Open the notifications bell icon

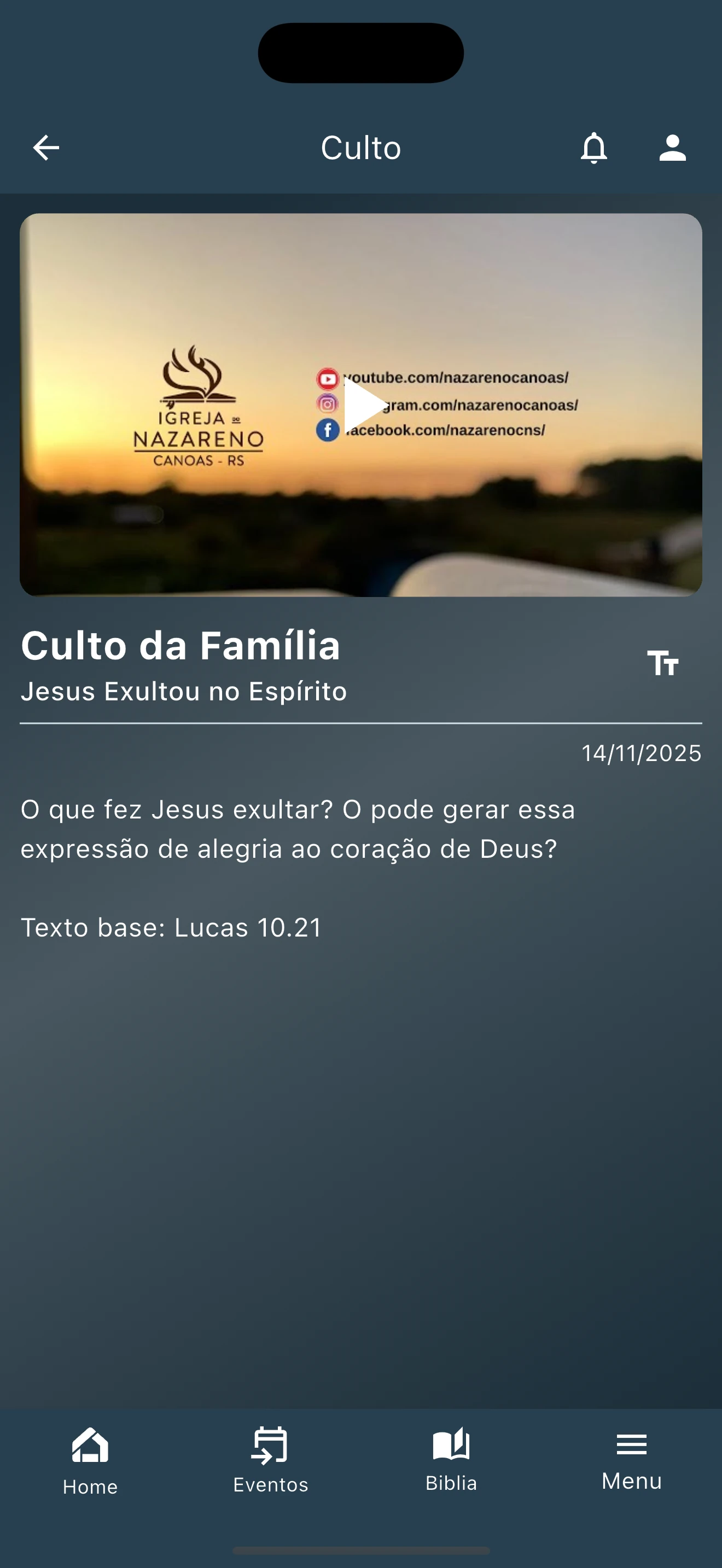(592, 147)
